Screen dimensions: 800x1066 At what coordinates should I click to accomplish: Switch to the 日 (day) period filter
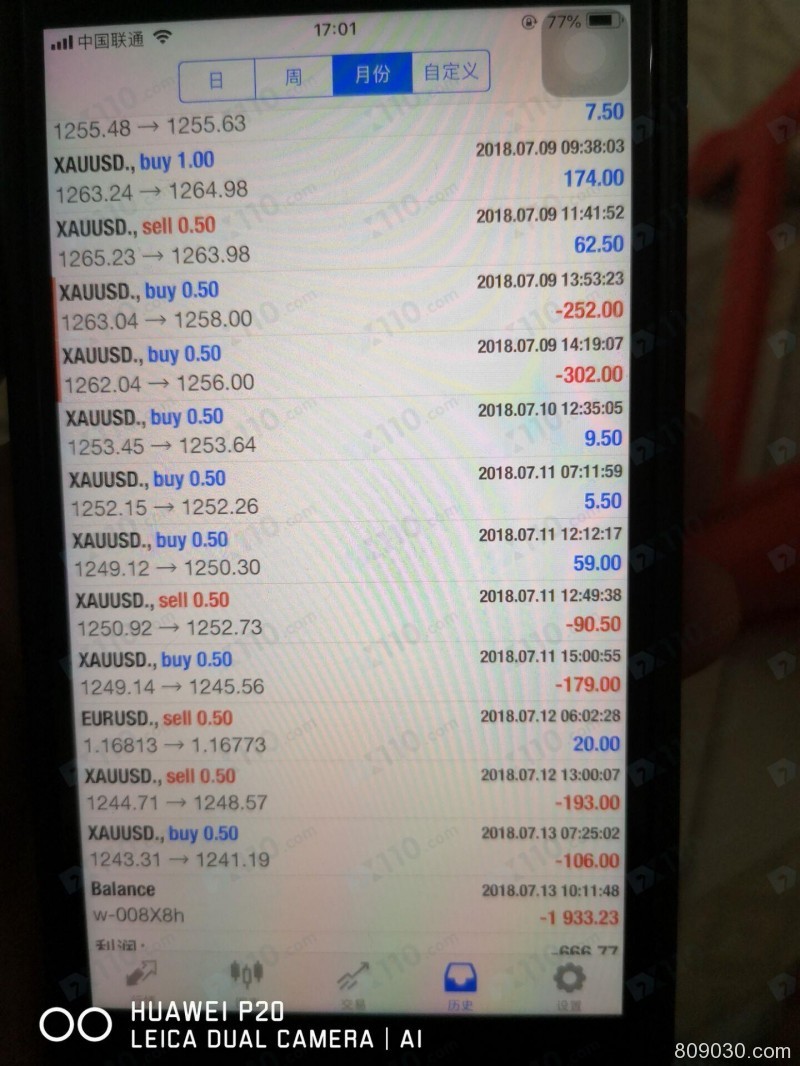tap(217, 77)
